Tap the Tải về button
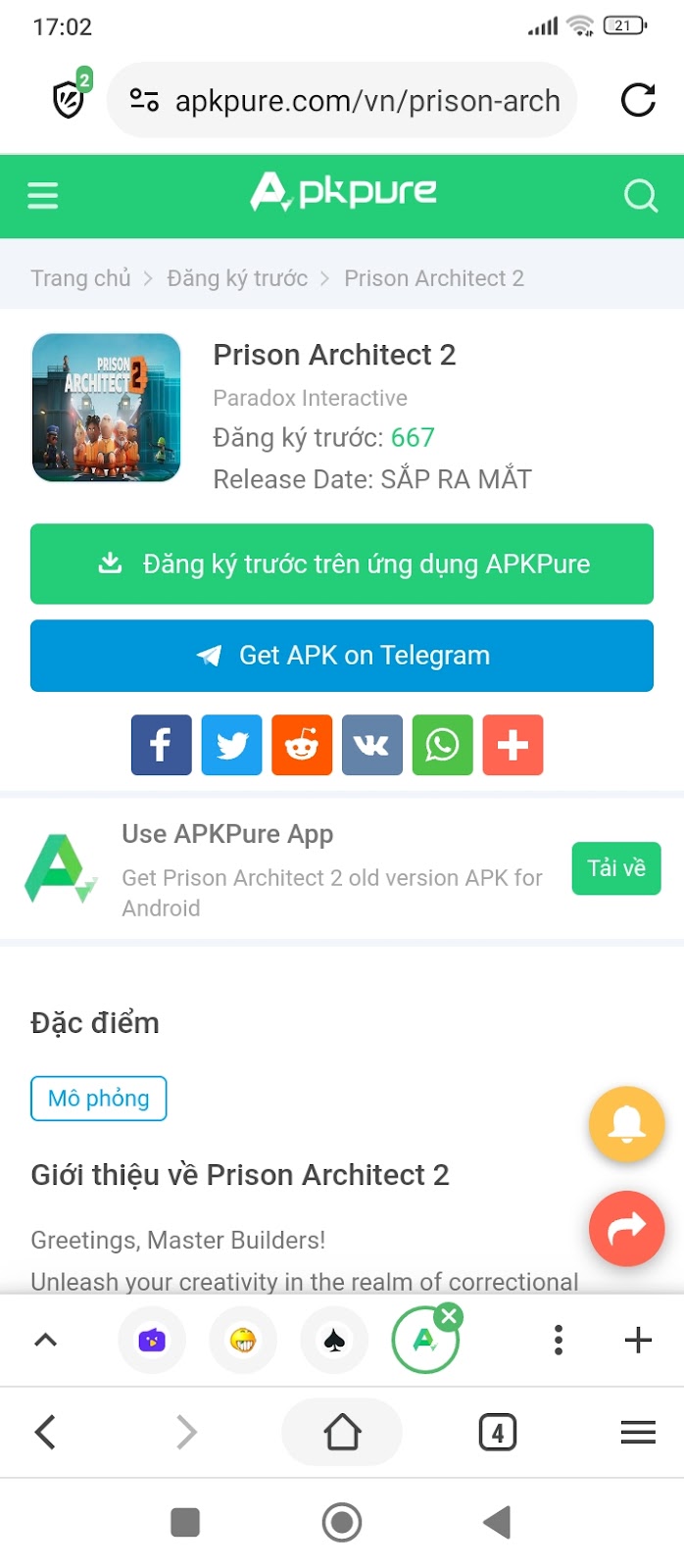This screenshot has width=684, height=1568. [x=615, y=868]
